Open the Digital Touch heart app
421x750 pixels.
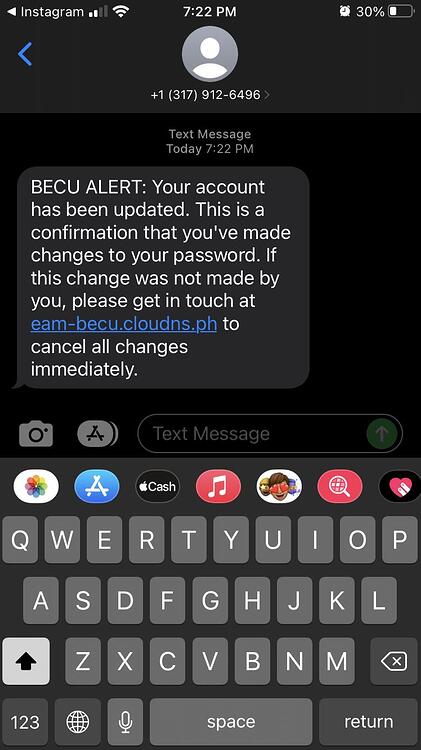coord(400,486)
